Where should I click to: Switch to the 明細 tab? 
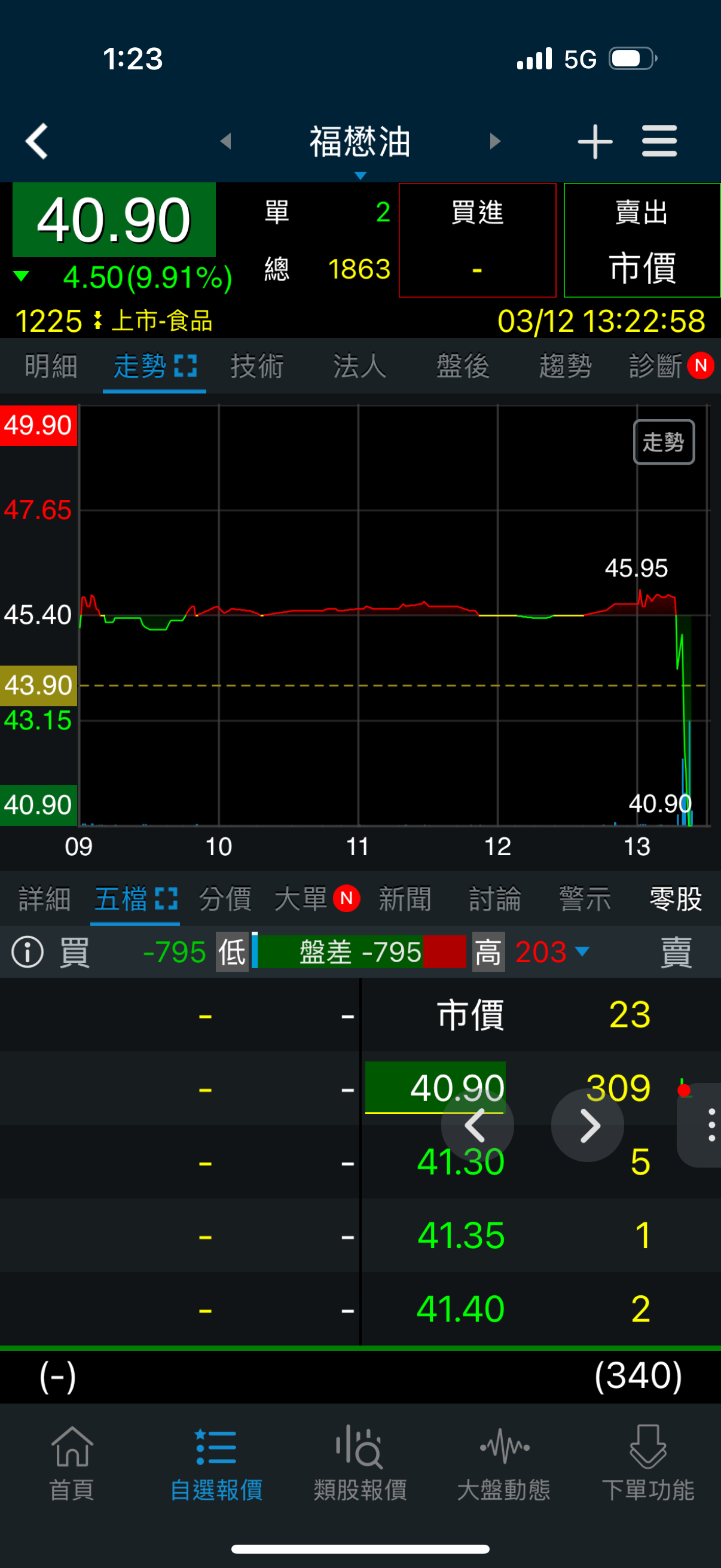[x=51, y=367]
